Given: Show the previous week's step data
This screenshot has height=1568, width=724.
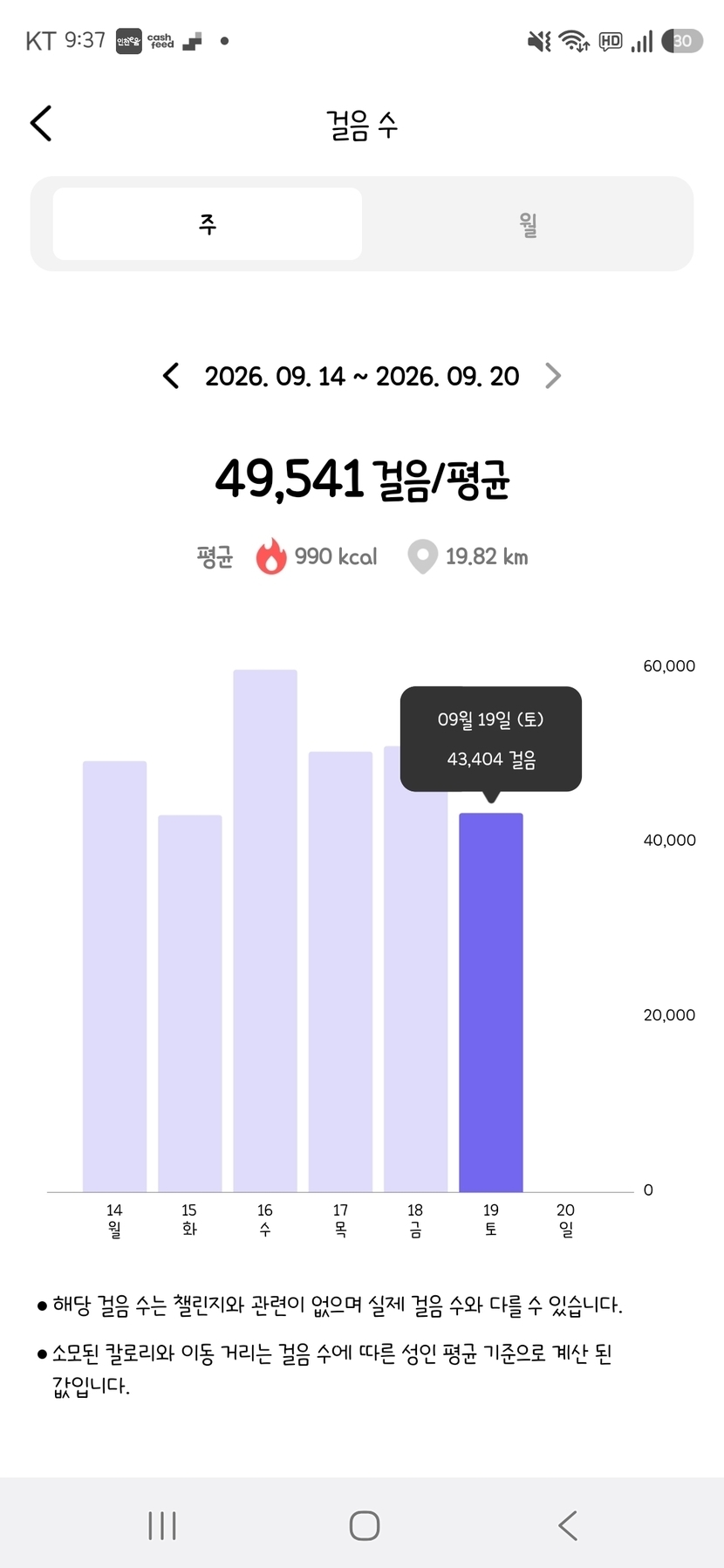Looking at the screenshot, I should coord(171,376).
